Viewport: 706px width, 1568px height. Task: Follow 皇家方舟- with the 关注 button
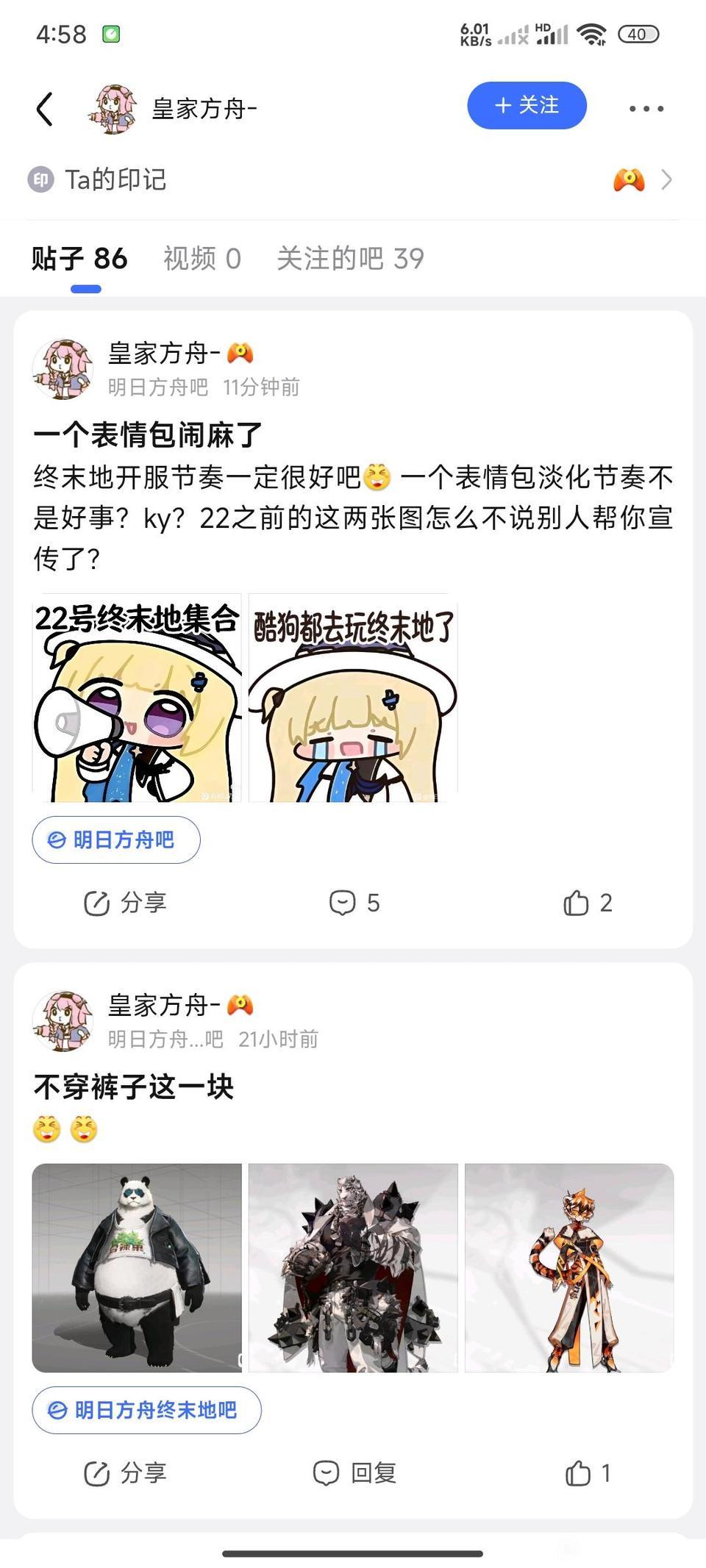coord(527,106)
